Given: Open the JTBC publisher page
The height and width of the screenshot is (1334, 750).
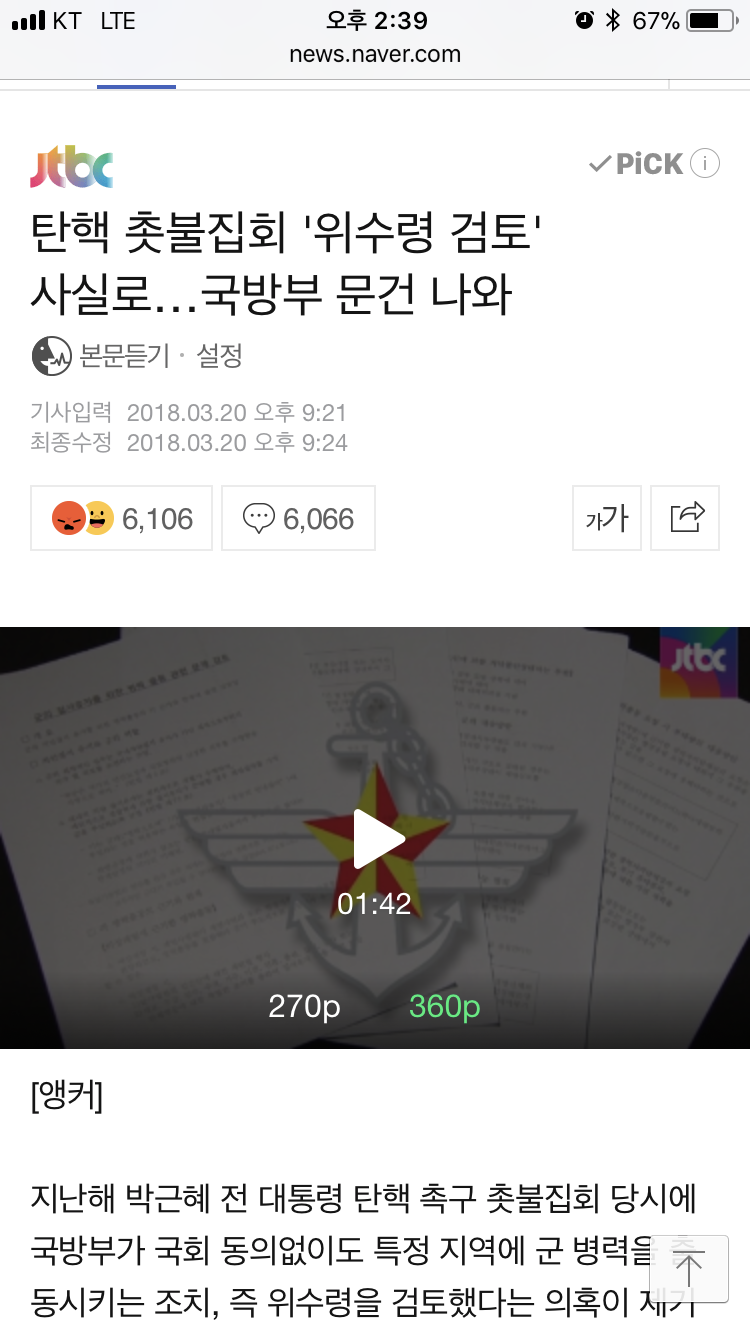Looking at the screenshot, I should (x=71, y=167).
